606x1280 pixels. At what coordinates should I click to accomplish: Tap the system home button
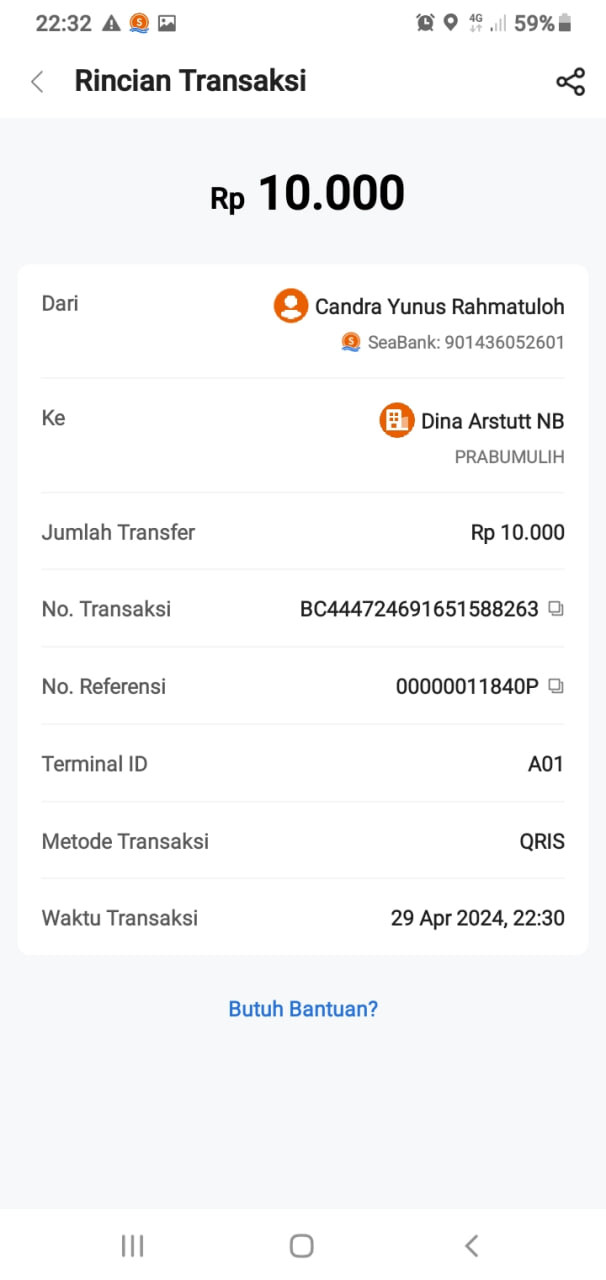pyautogui.click(x=301, y=1245)
